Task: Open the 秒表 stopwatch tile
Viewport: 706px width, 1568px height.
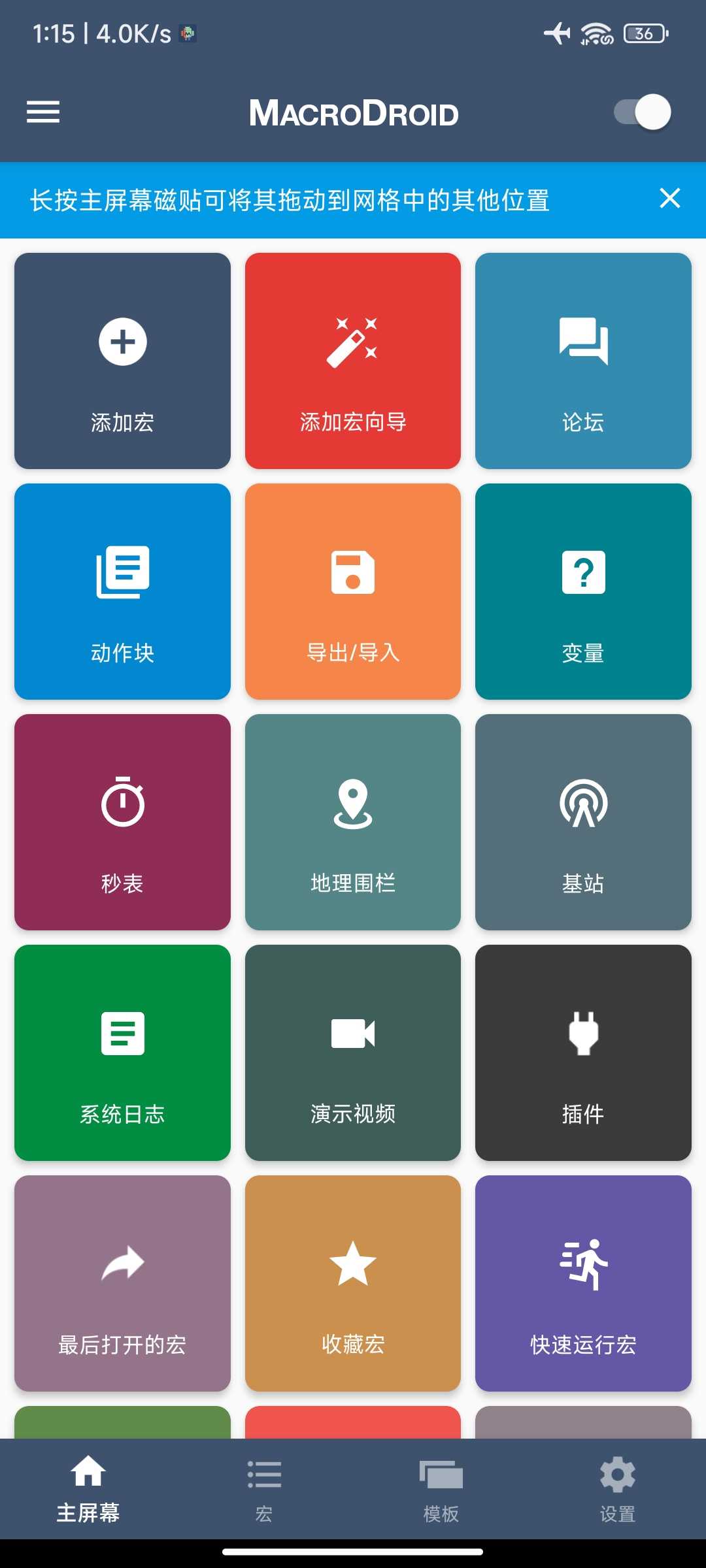Action: (x=122, y=822)
